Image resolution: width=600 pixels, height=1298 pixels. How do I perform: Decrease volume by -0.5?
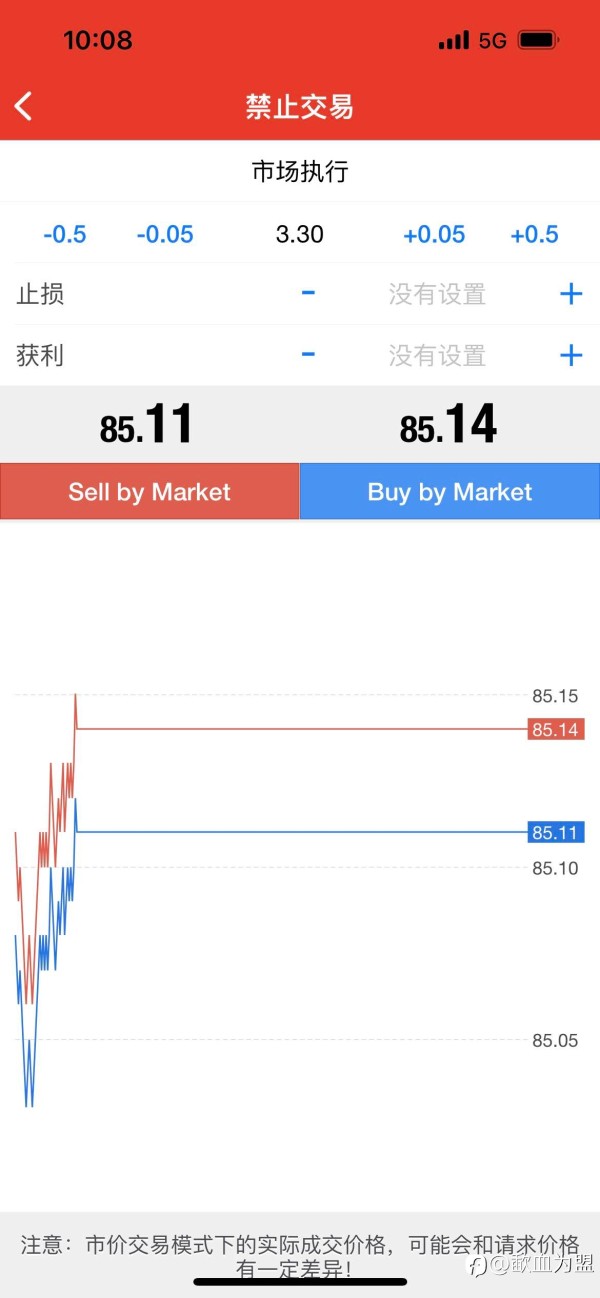click(x=65, y=234)
